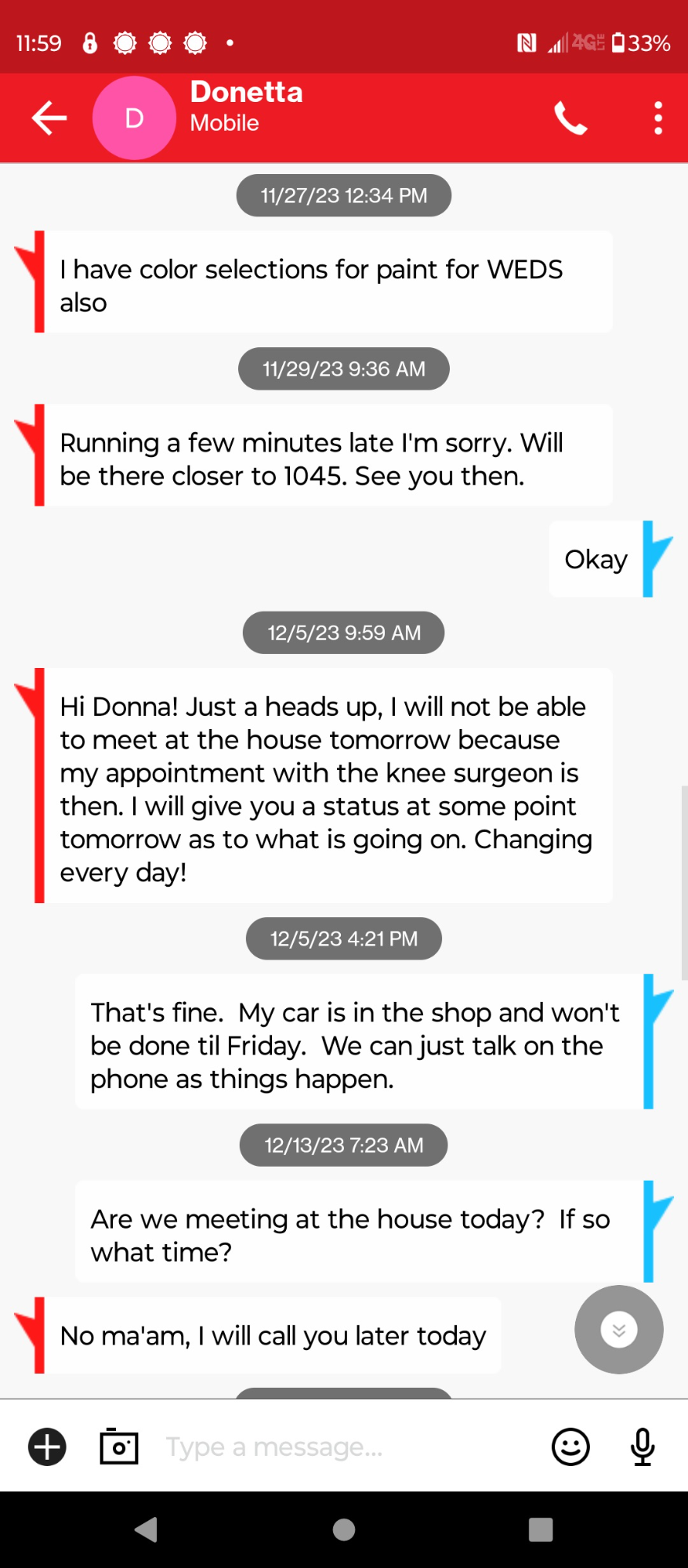The height and width of the screenshot is (1568, 688).
Task: Open the plus attachment menu
Action: click(48, 1446)
